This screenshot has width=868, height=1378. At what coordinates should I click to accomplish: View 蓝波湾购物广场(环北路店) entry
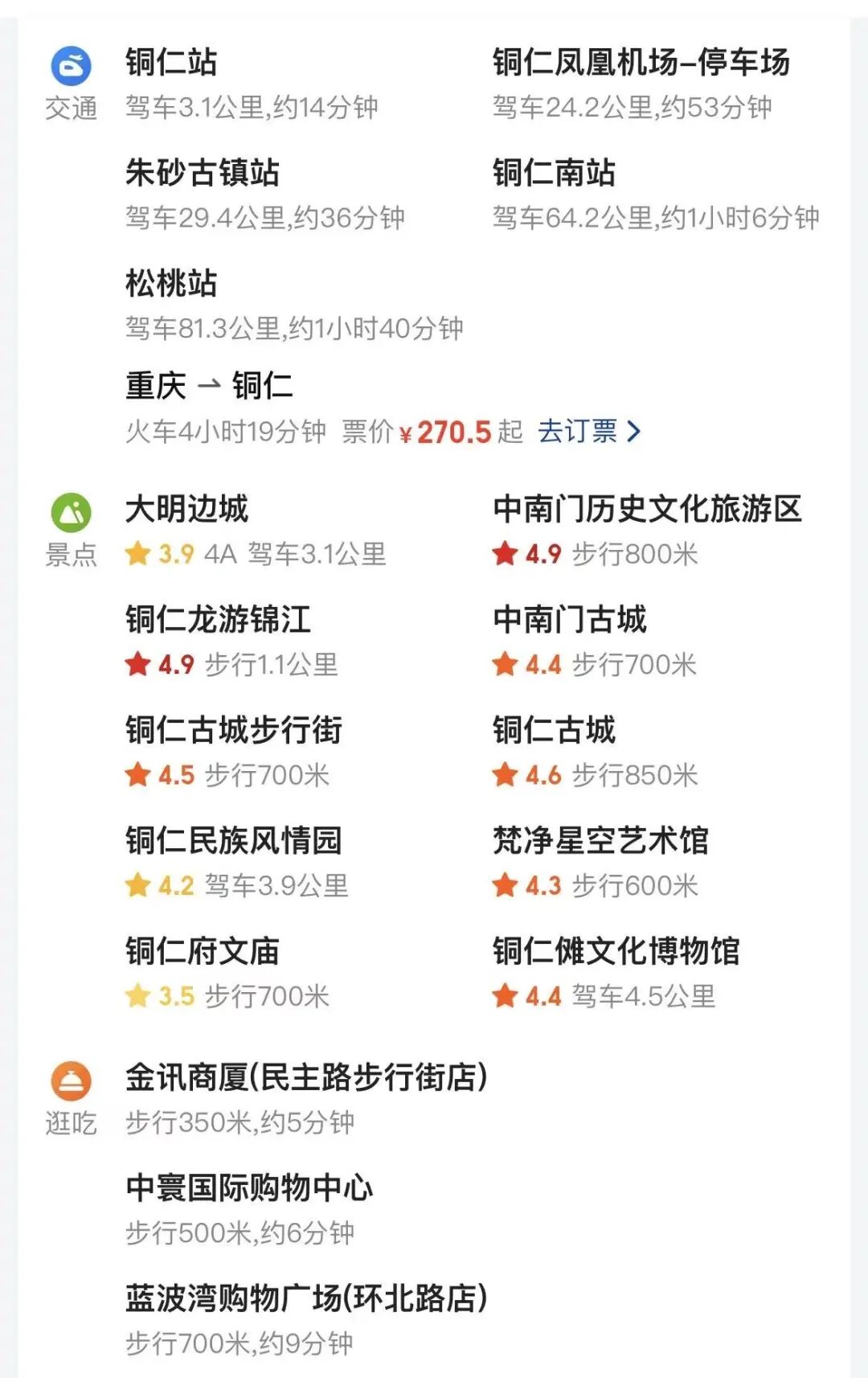[306, 1298]
